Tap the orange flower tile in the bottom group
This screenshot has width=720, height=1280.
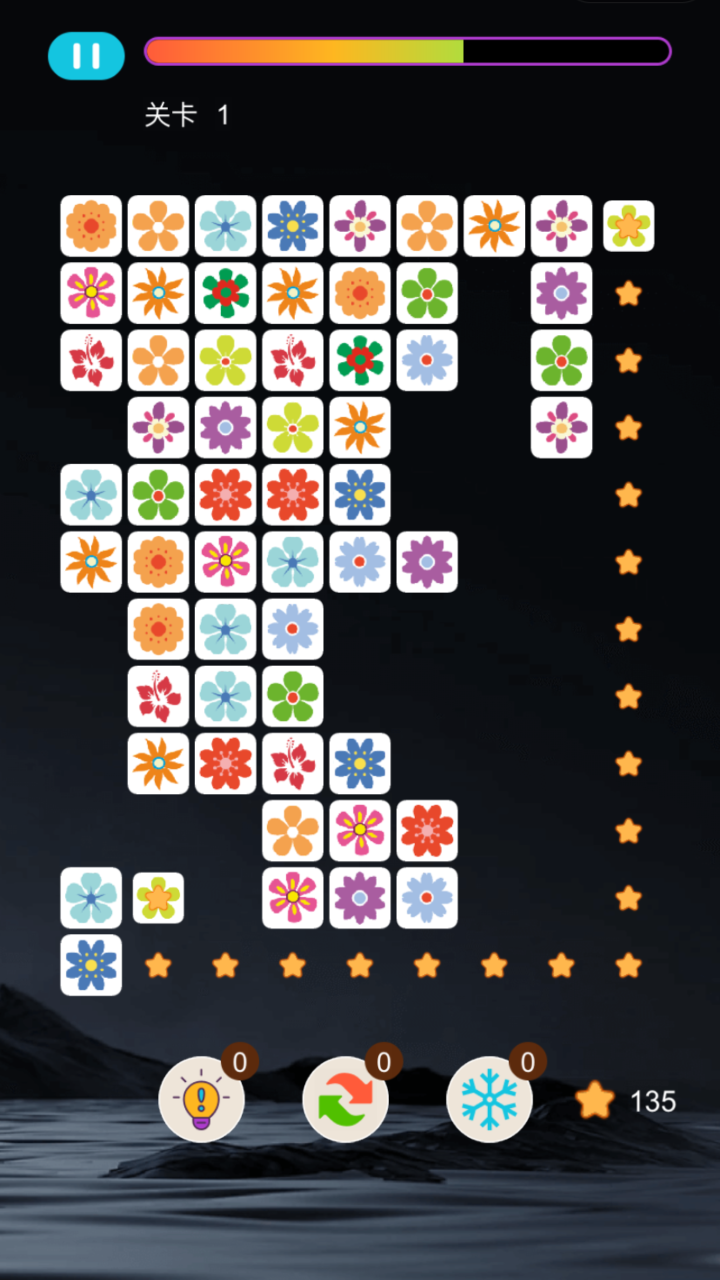tap(292, 831)
